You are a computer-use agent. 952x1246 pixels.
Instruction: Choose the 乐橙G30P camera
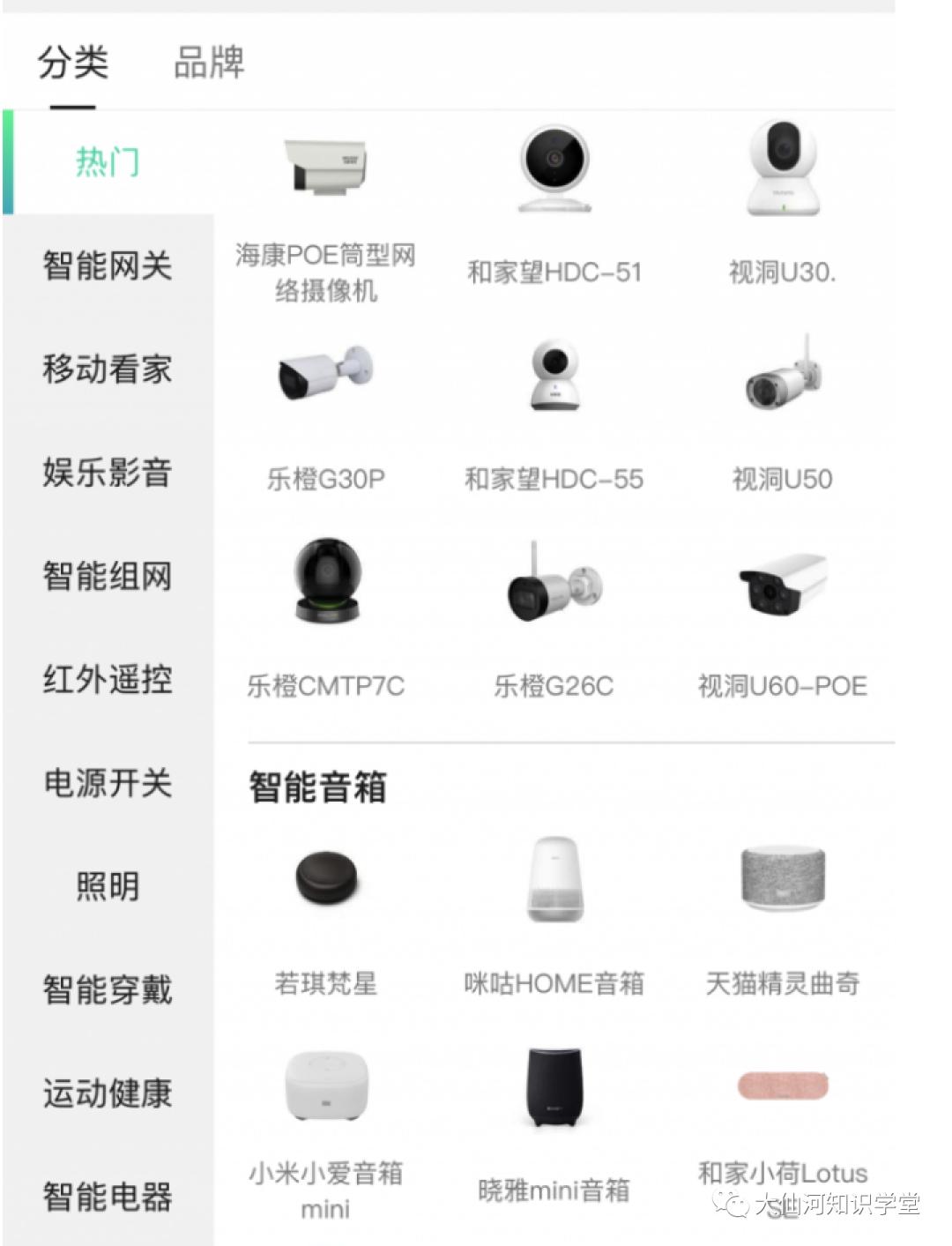[x=325, y=414]
